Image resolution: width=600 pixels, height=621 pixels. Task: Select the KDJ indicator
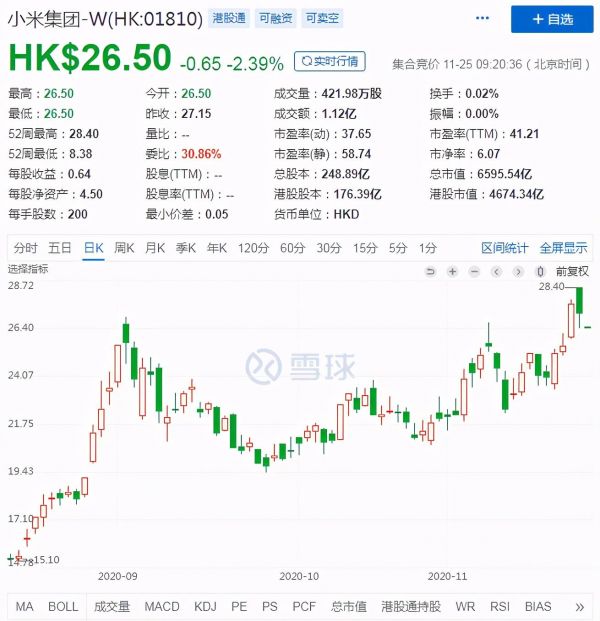[205, 606]
